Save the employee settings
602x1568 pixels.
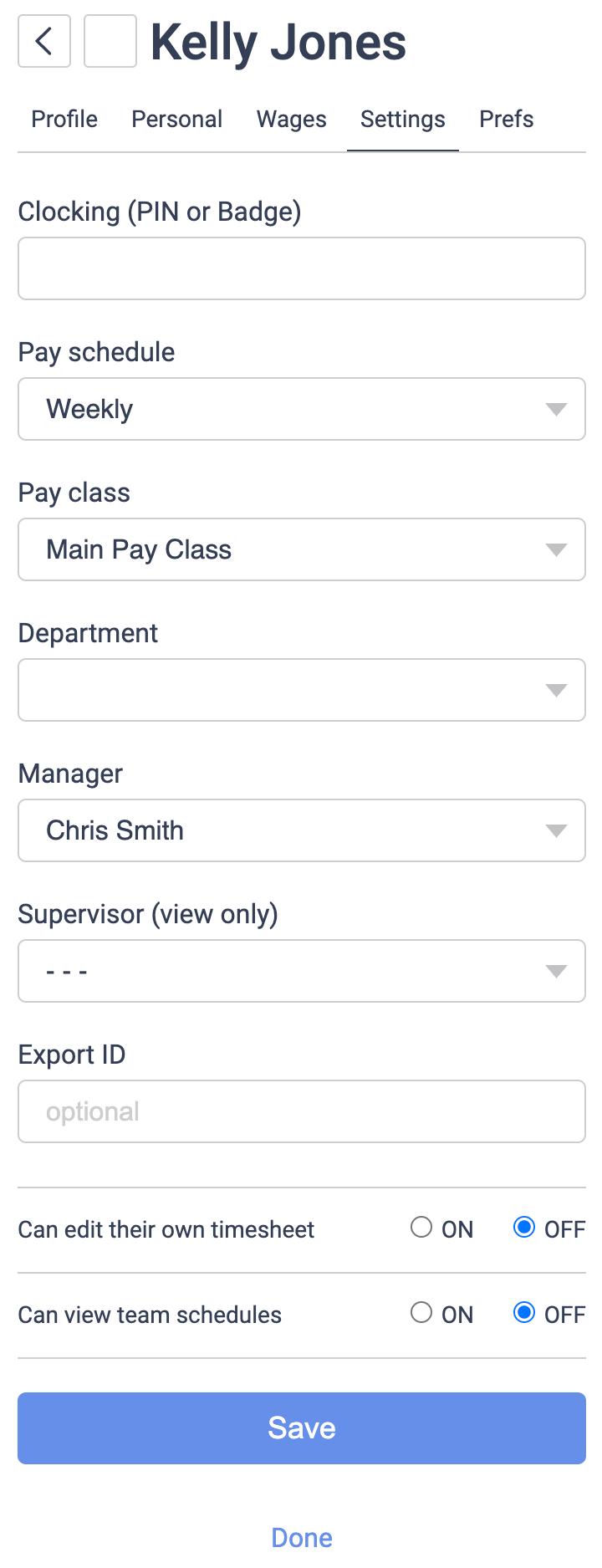301,1428
